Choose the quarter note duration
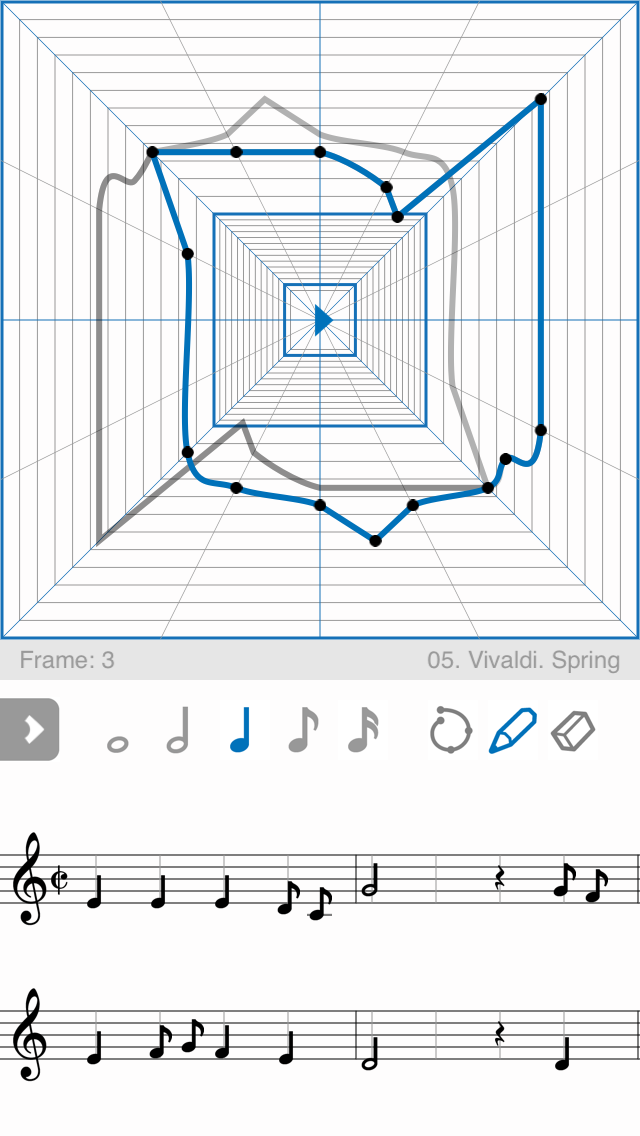The height and width of the screenshot is (1136, 640). (x=241, y=730)
